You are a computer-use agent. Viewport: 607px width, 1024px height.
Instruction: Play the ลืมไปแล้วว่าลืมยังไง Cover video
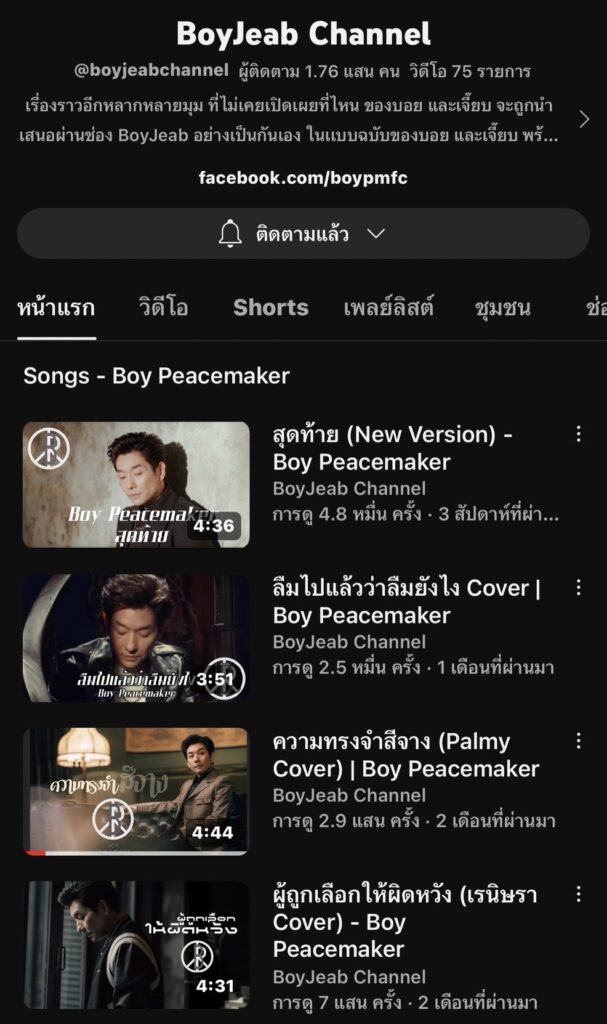136,638
